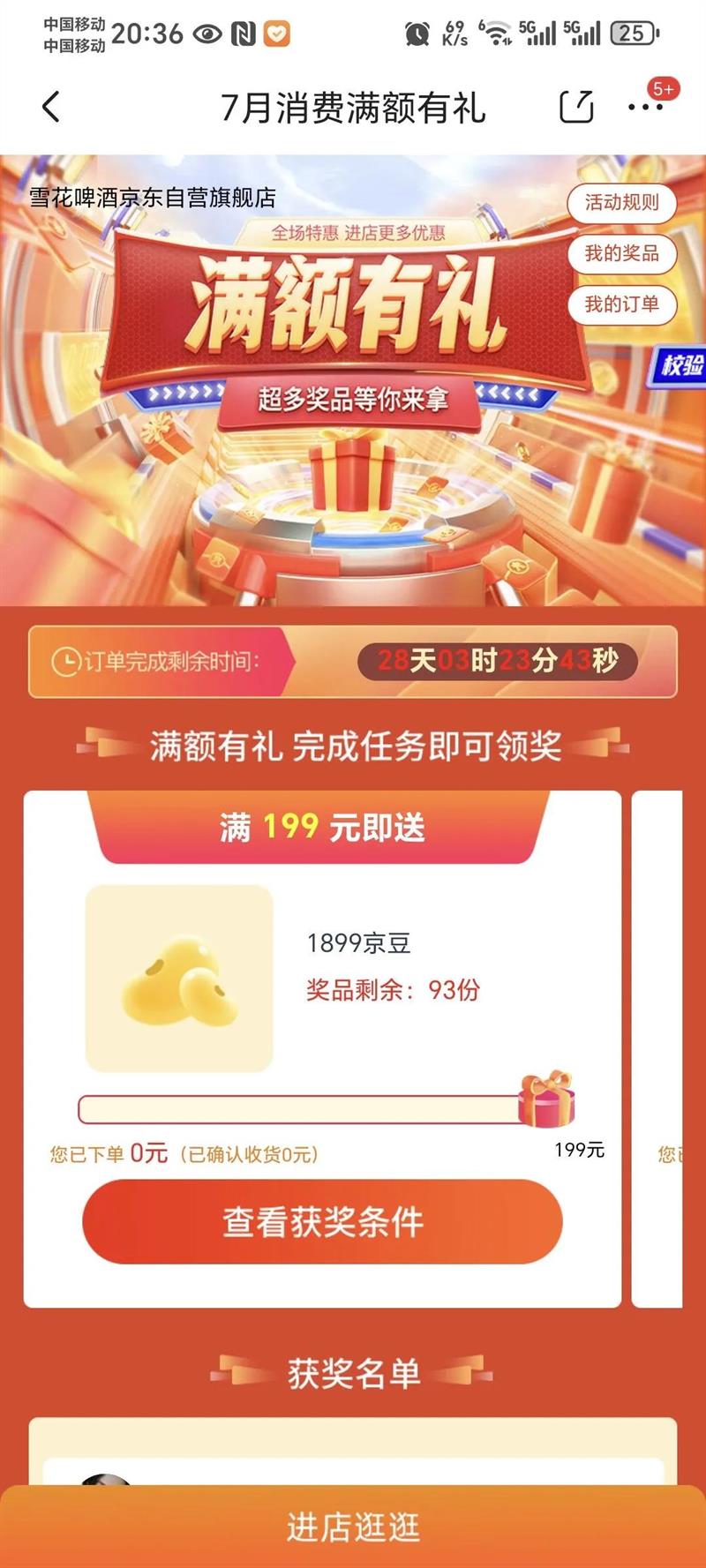Open the 1899京豆 prize tile
This screenshot has height=1568, width=706.
click(179, 979)
